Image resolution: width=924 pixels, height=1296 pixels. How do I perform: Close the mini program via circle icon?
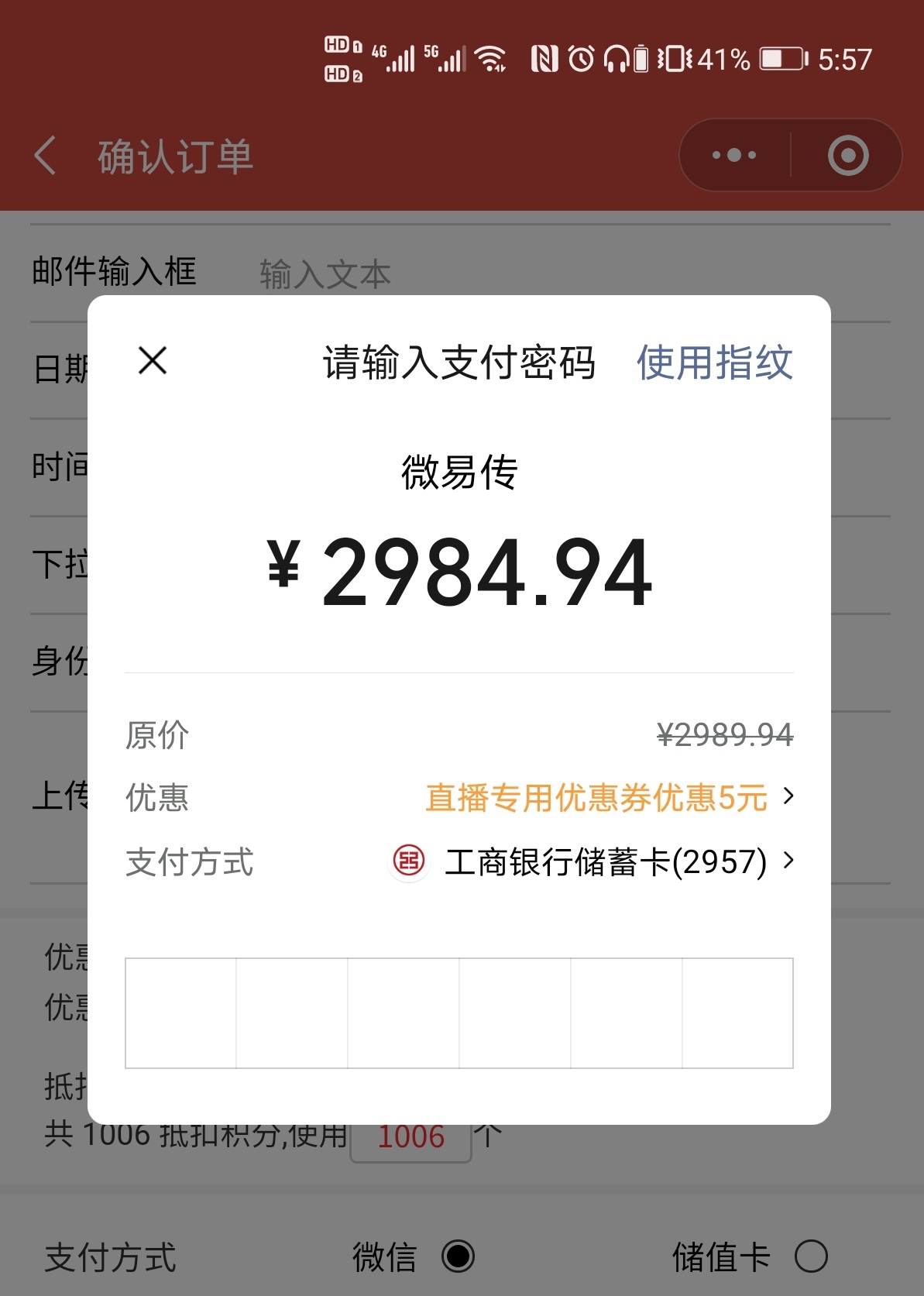pos(848,156)
